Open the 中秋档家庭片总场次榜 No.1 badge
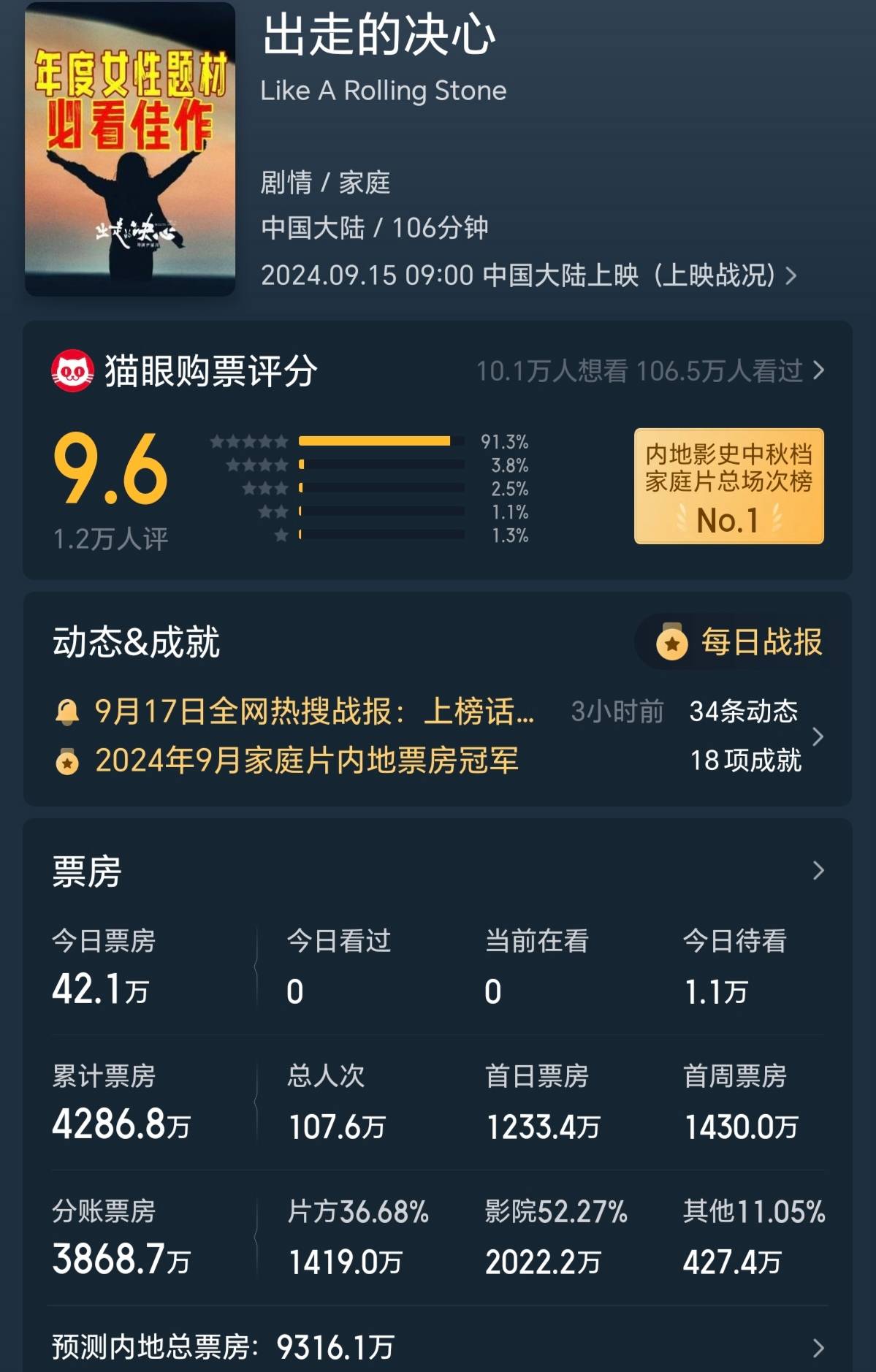This screenshot has width=876, height=1372. coord(728,484)
